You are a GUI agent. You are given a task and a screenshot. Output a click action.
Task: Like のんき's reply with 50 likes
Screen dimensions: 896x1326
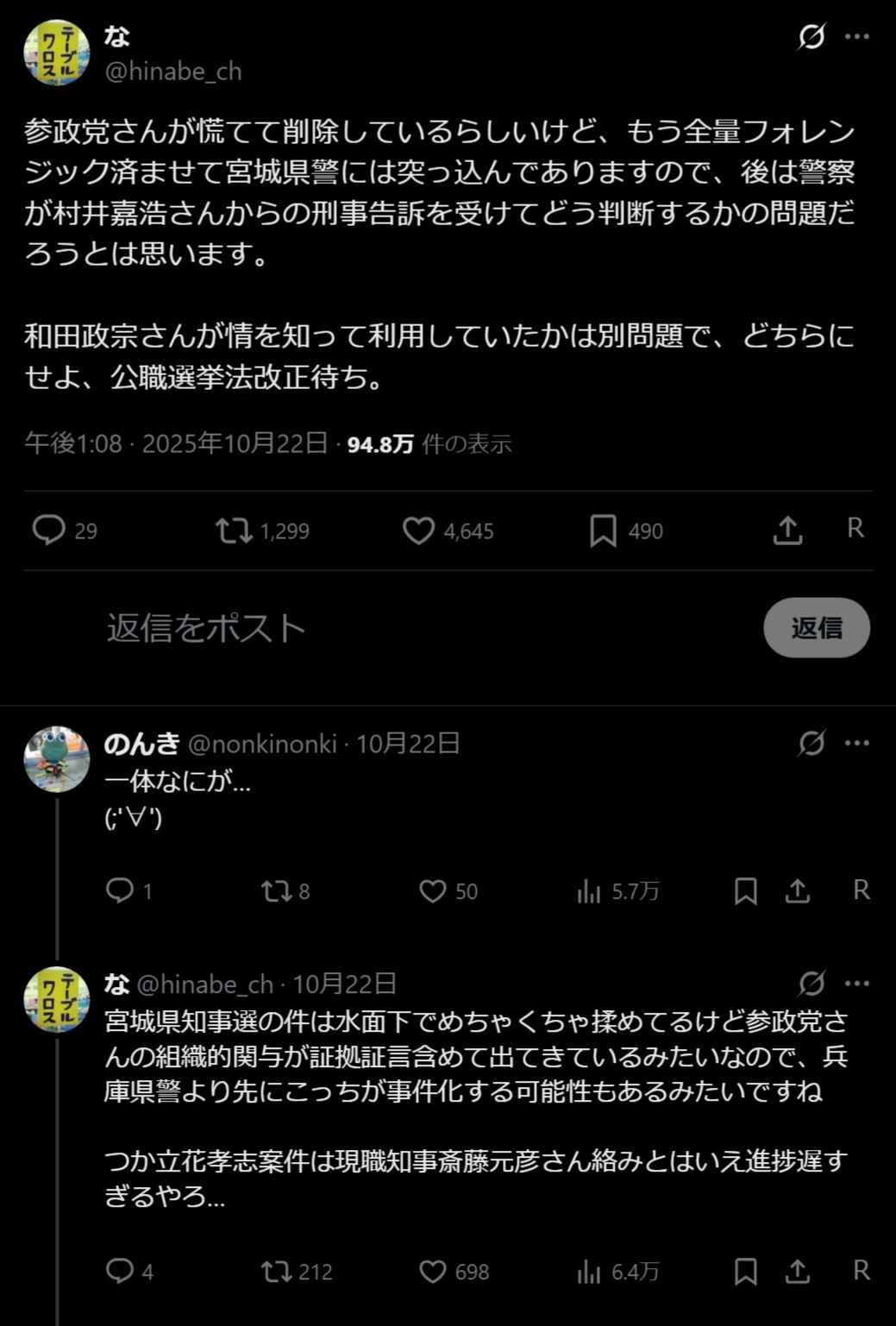point(432,890)
